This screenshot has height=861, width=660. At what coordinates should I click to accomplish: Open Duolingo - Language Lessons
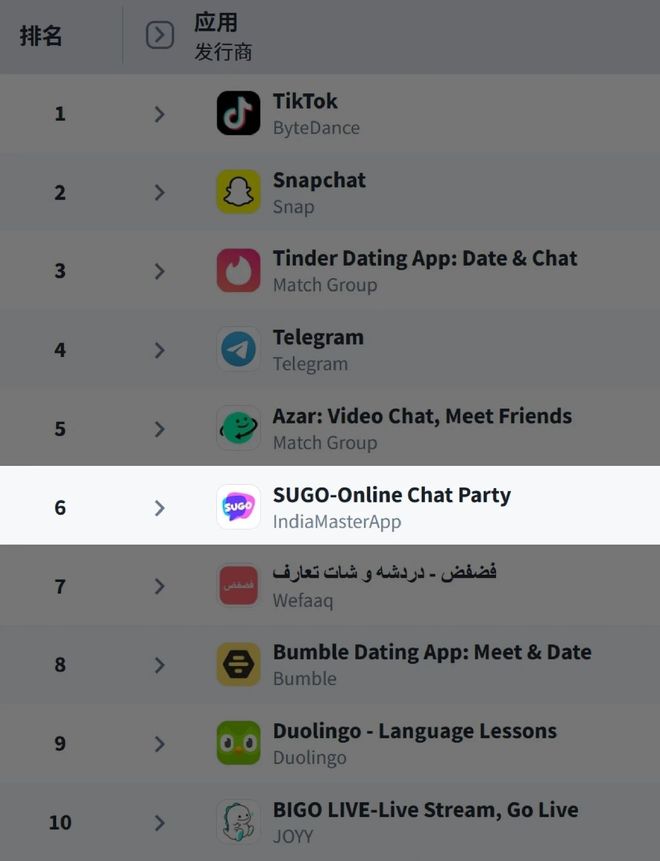[x=414, y=731]
